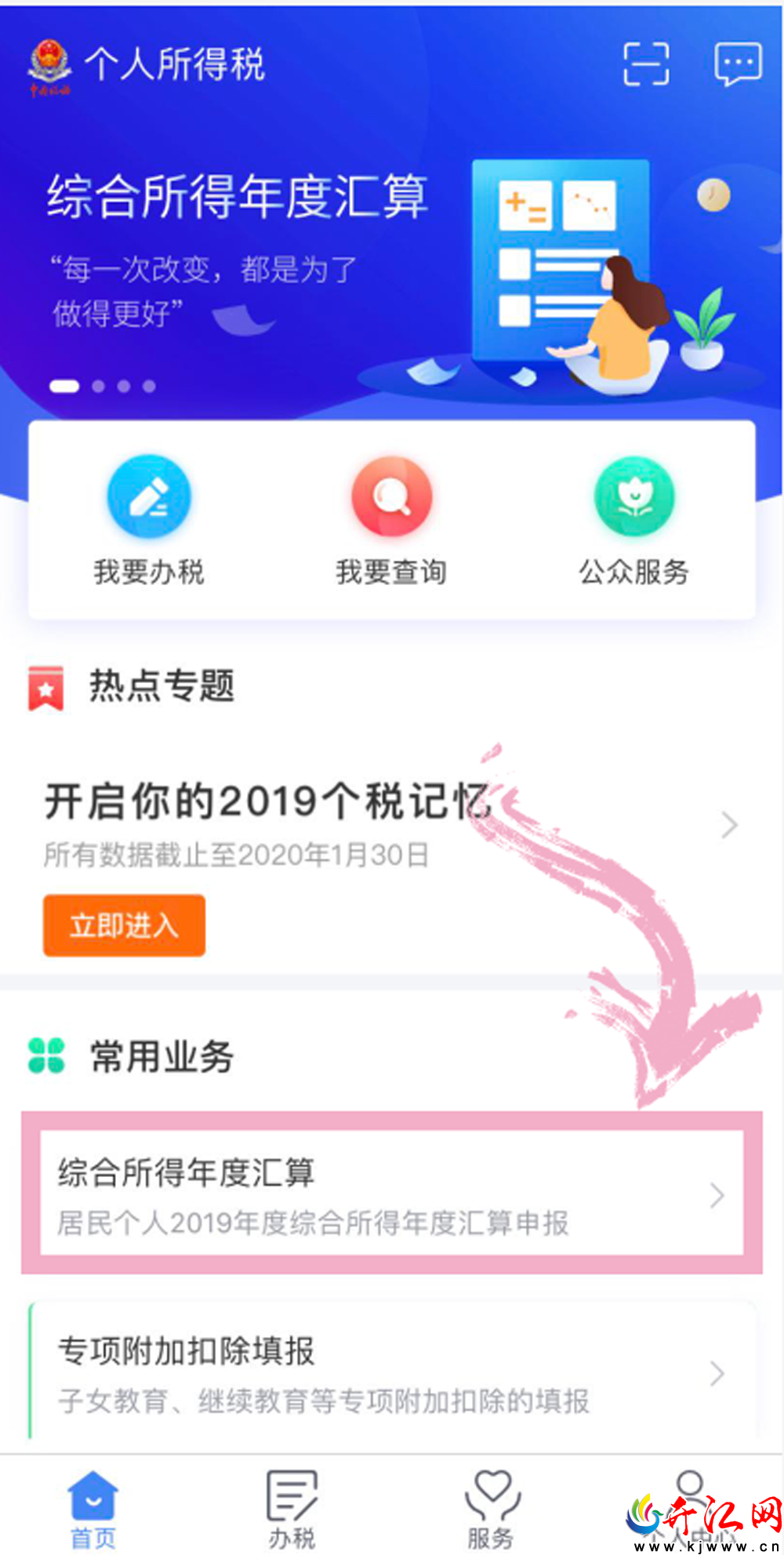Switch to the 办税 tab
This screenshot has width=784, height=1555.
(292, 1510)
